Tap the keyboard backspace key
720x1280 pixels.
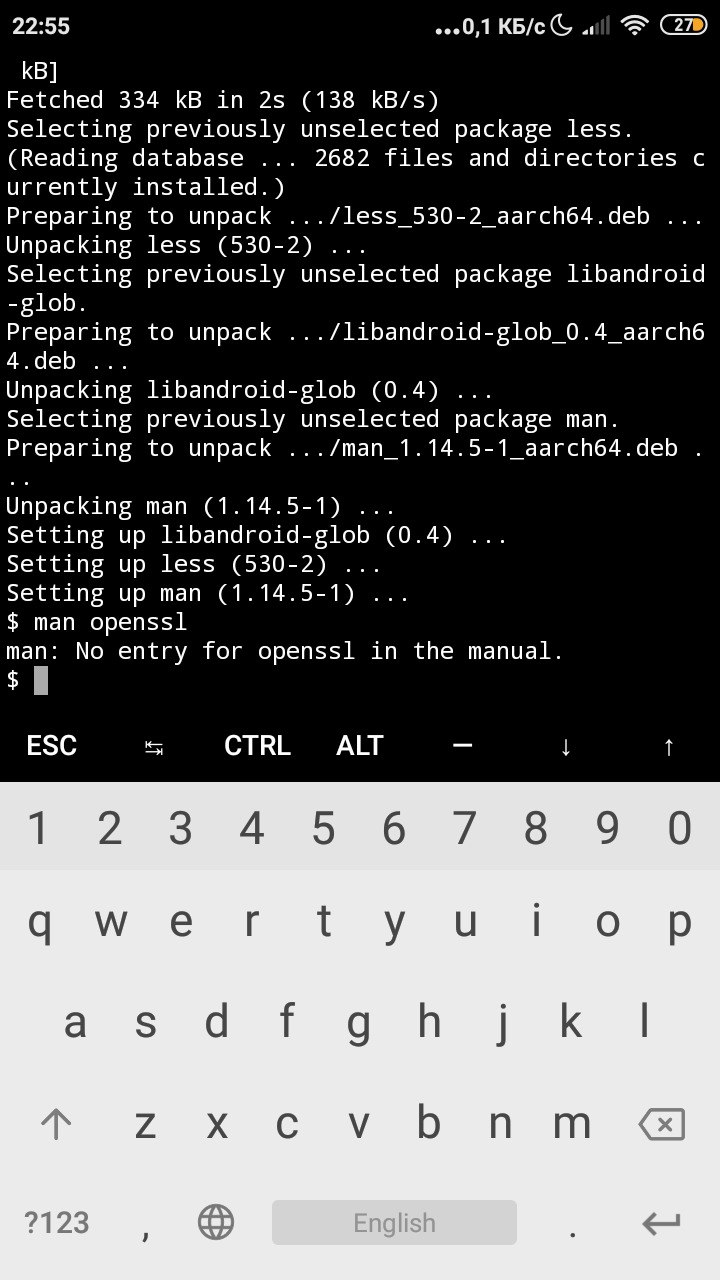coord(662,1125)
